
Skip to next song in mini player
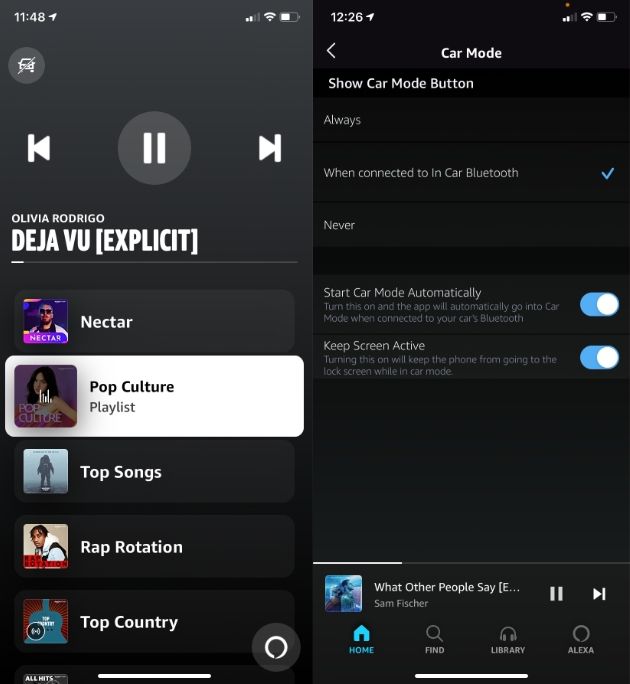599,594
